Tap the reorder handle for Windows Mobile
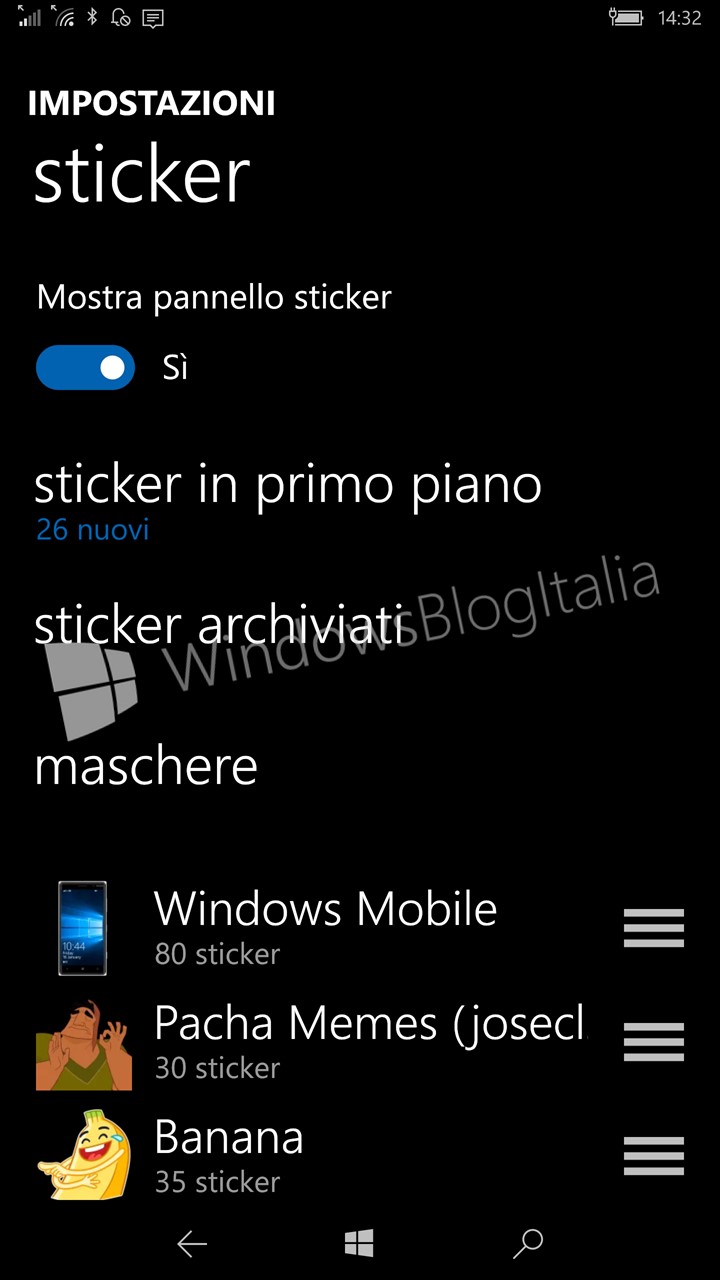Image resolution: width=720 pixels, height=1280 pixels. (654, 928)
